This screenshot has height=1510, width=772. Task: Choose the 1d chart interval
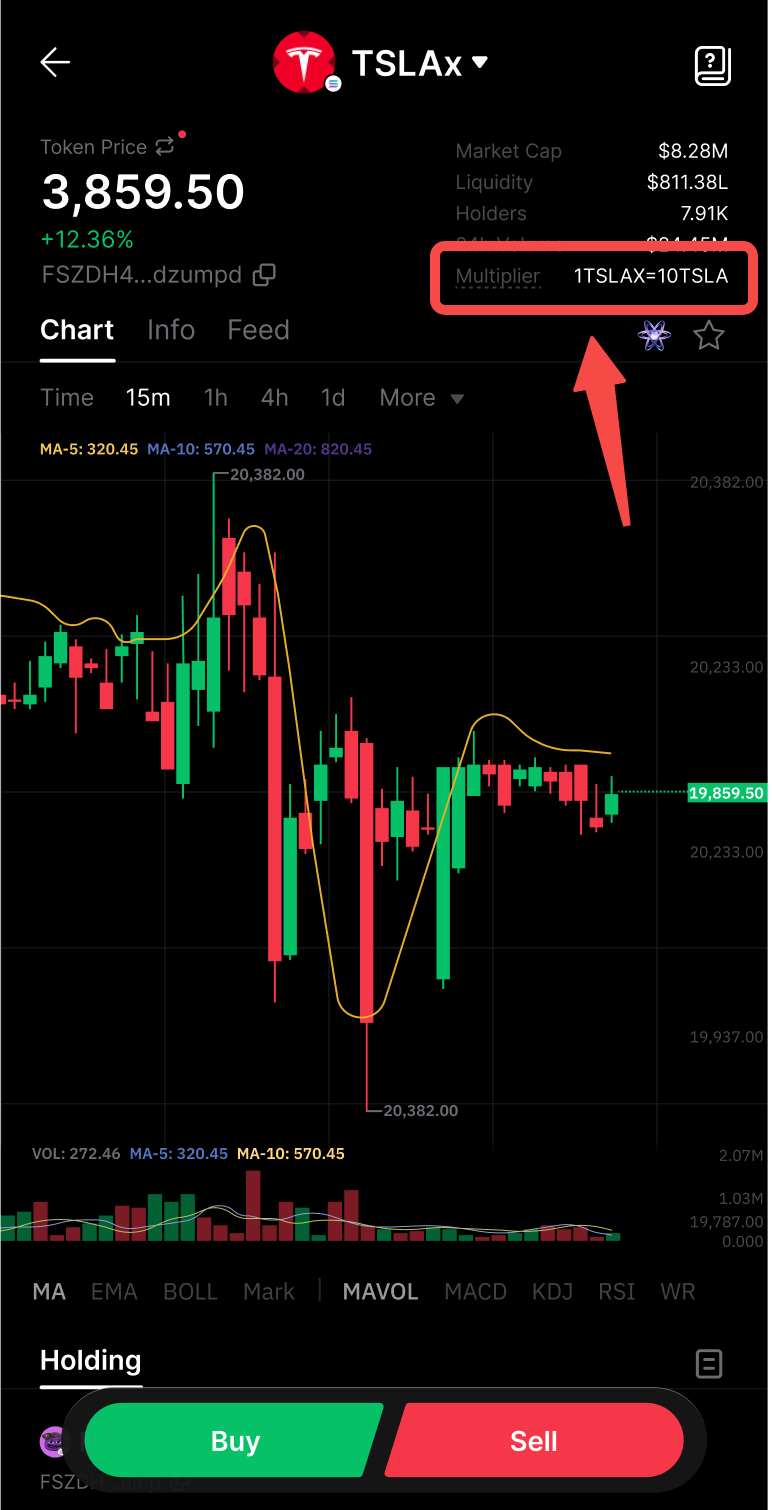pos(333,398)
